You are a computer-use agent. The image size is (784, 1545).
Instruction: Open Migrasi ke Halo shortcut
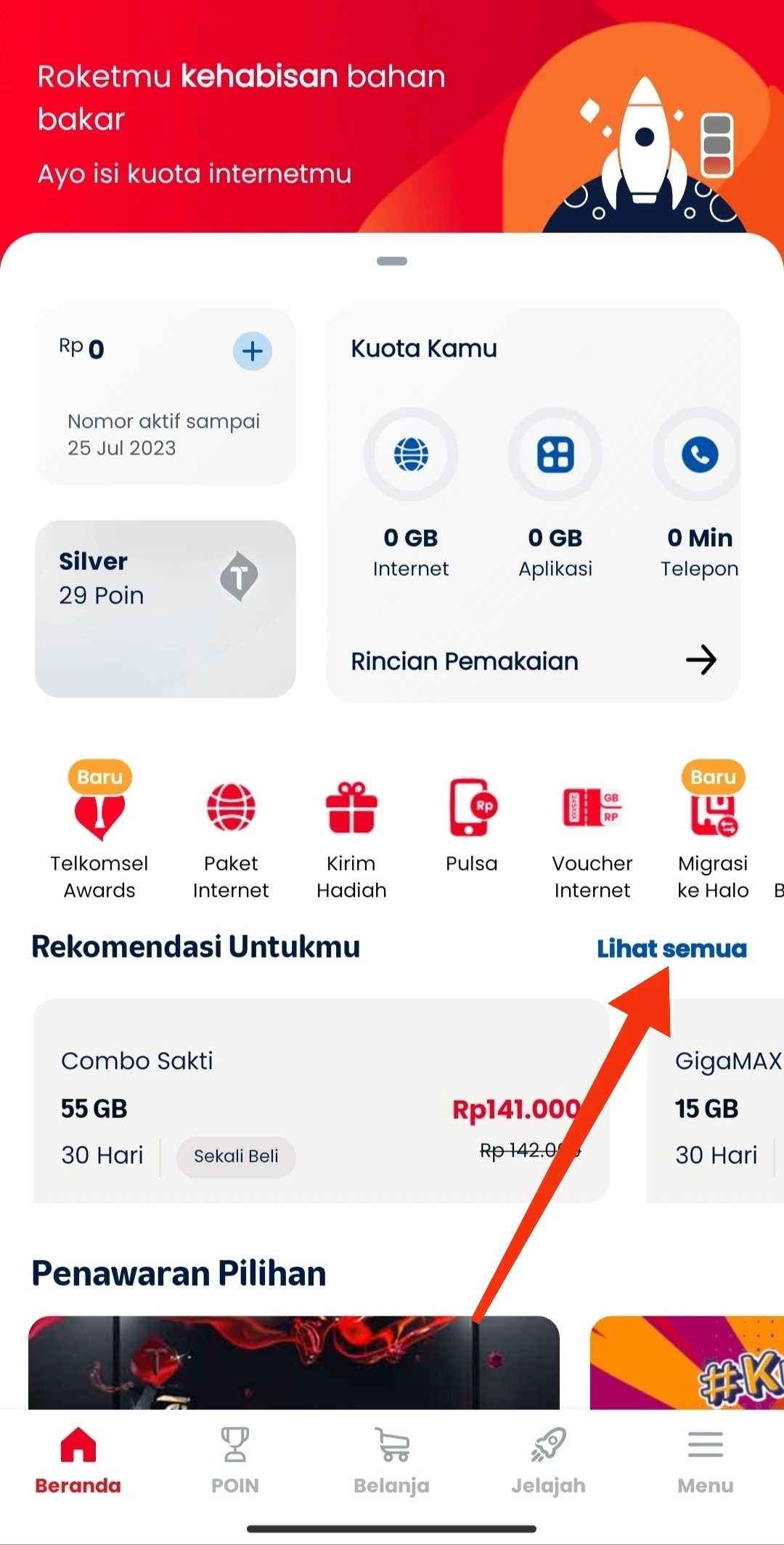tap(713, 832)
